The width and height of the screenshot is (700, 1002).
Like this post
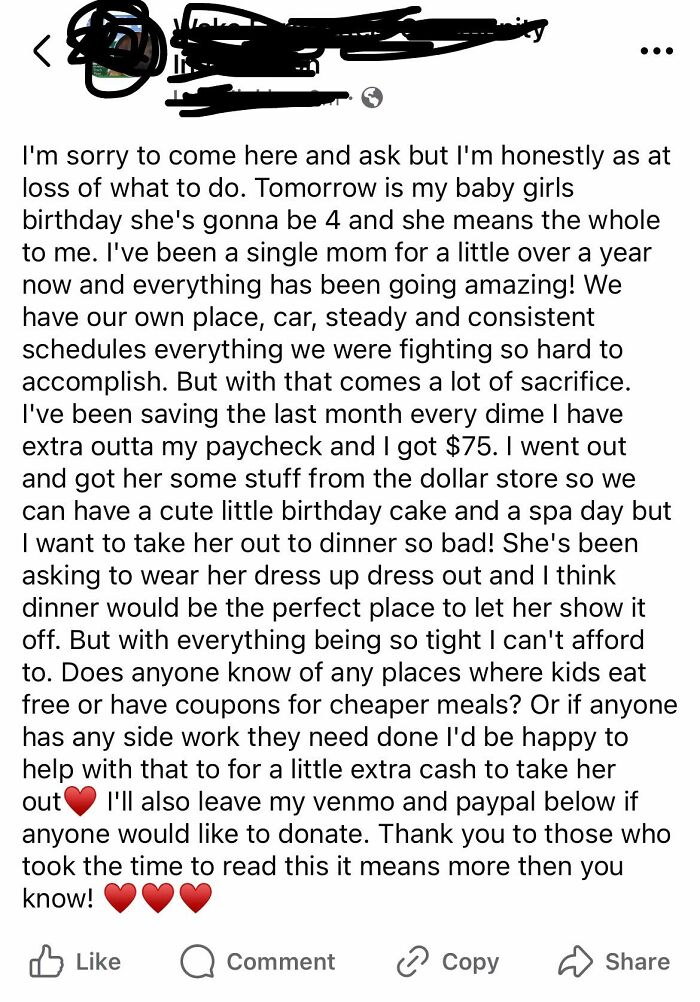coord(75,962)
